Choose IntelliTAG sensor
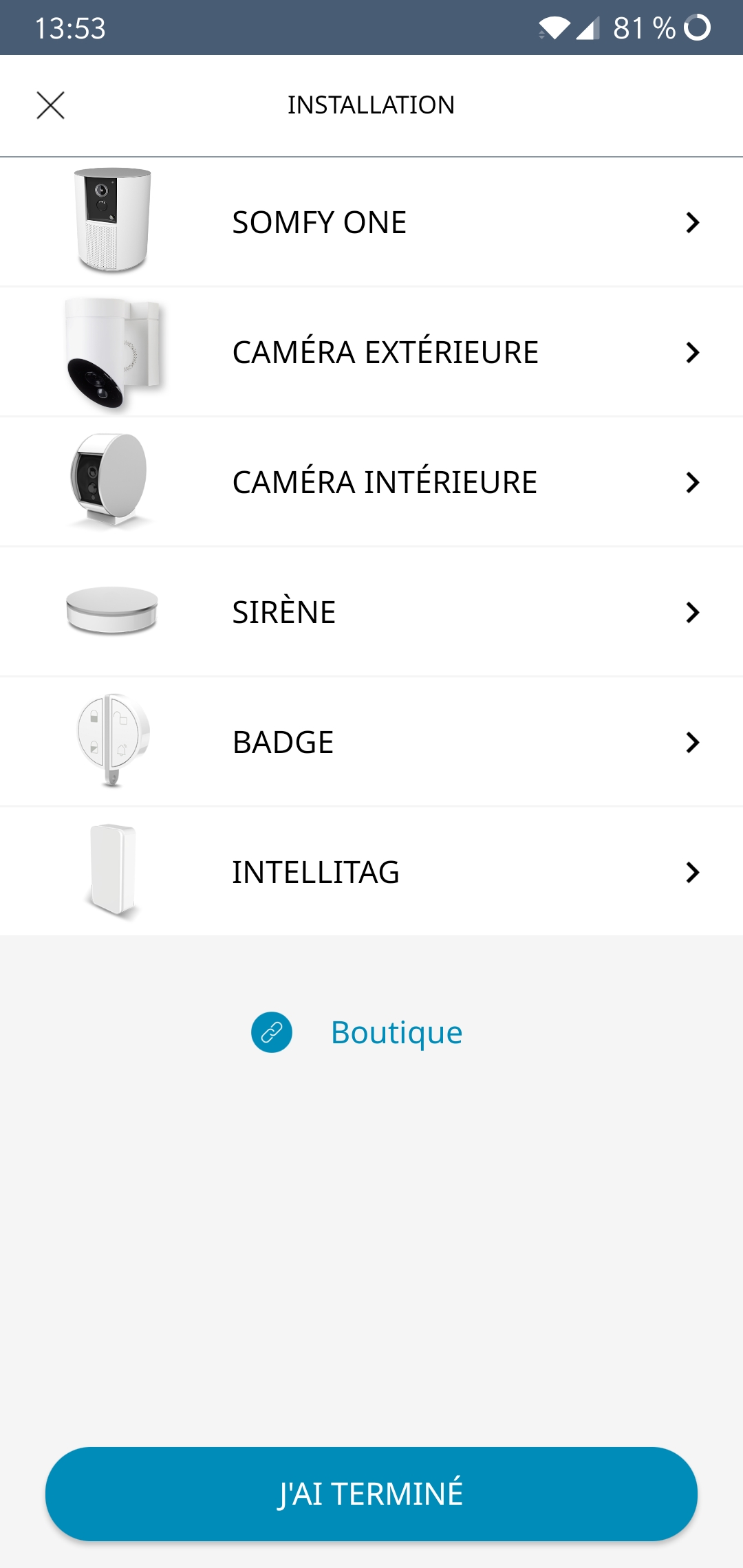Screen dimensions: 743x1568 (x=371, y=872)
